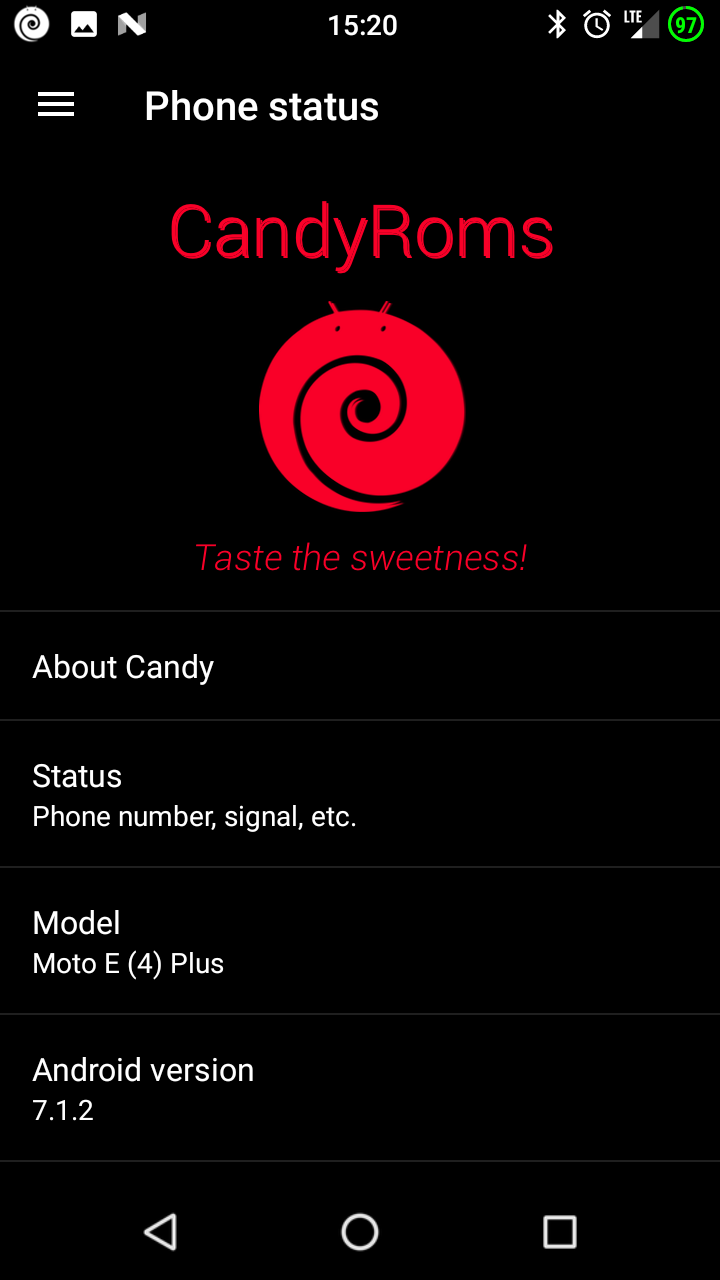
Task: Tap the Android version 7.1.2 row
Action: [x=360, y=1089]
